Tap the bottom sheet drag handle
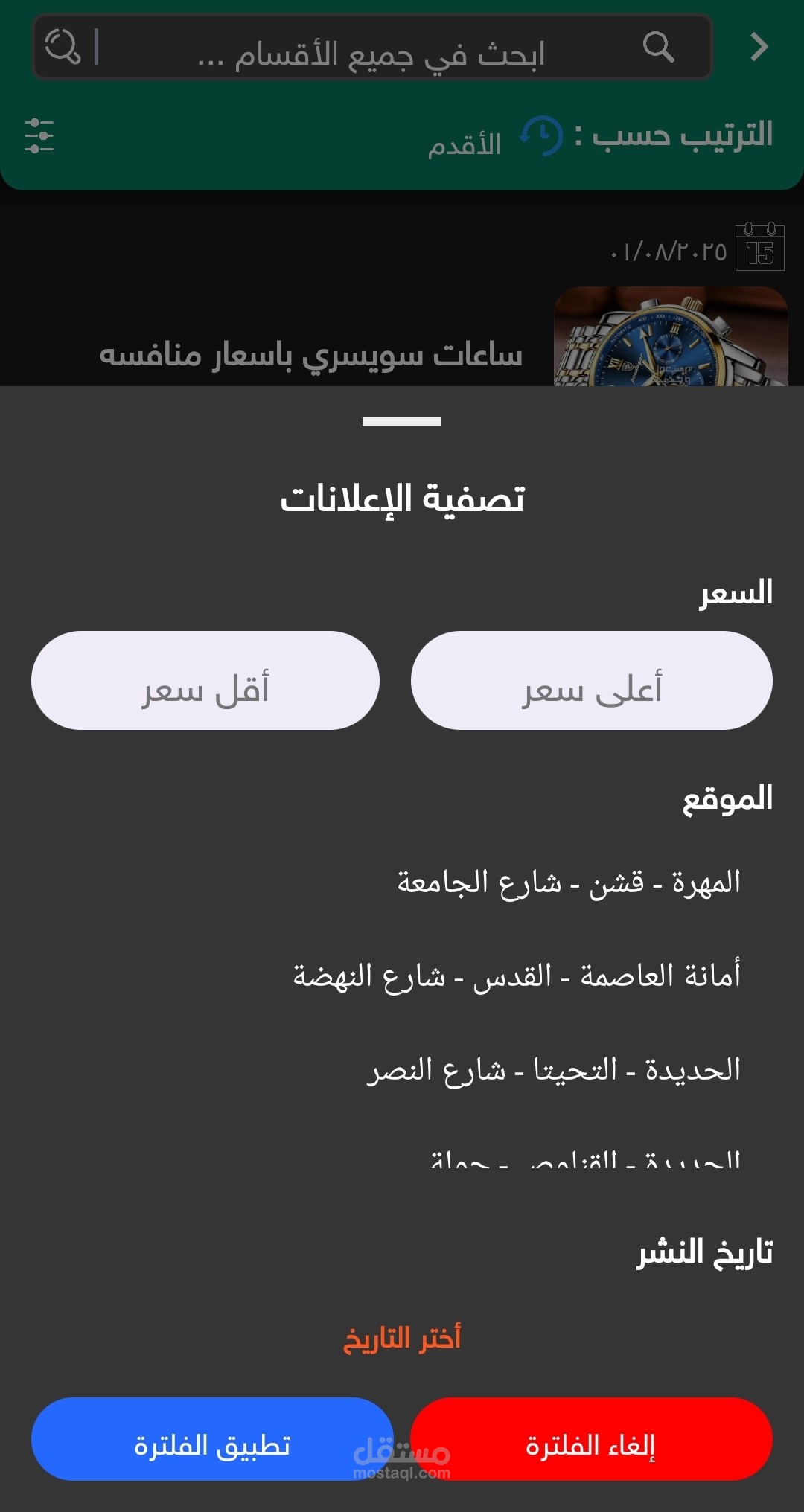The image size is (804, 1512). pyautogui.click(x=401, y=421)
